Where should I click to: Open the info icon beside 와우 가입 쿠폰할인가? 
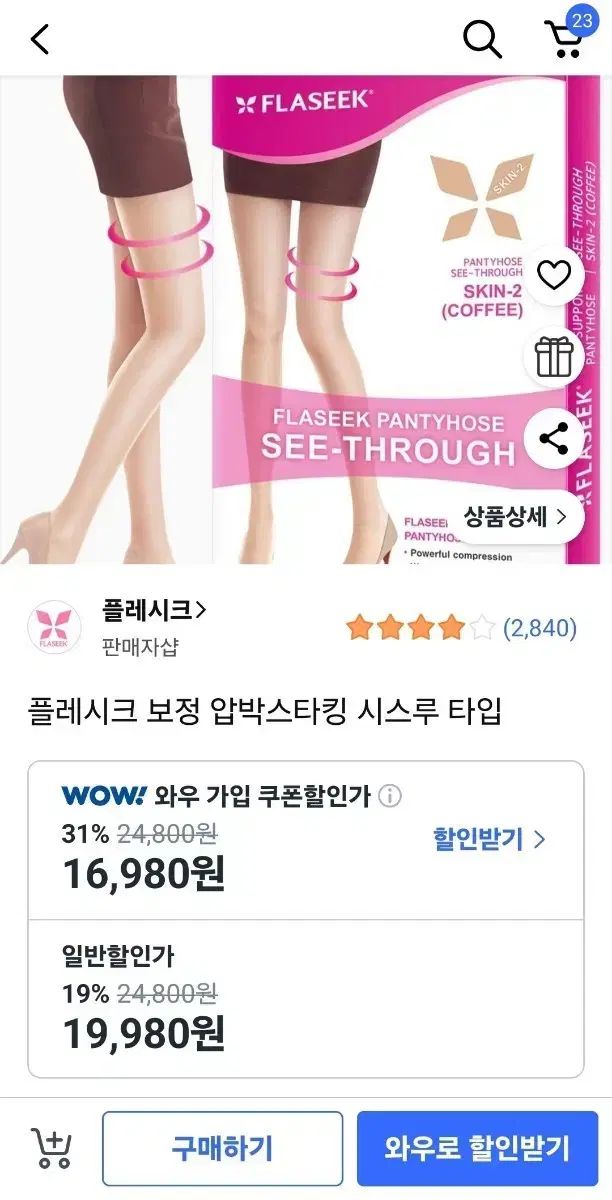390,796
